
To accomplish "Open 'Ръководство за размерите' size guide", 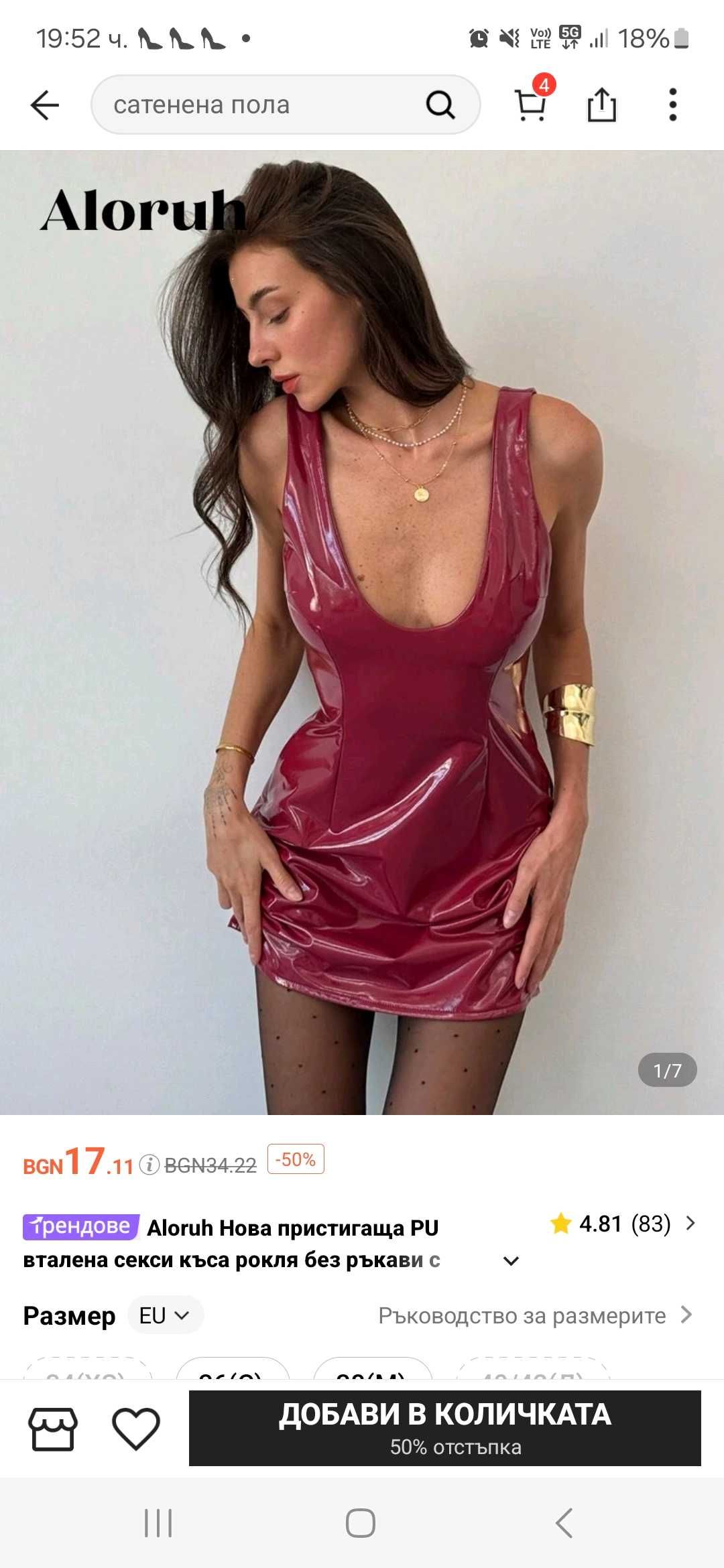I will coord(535,1315).
